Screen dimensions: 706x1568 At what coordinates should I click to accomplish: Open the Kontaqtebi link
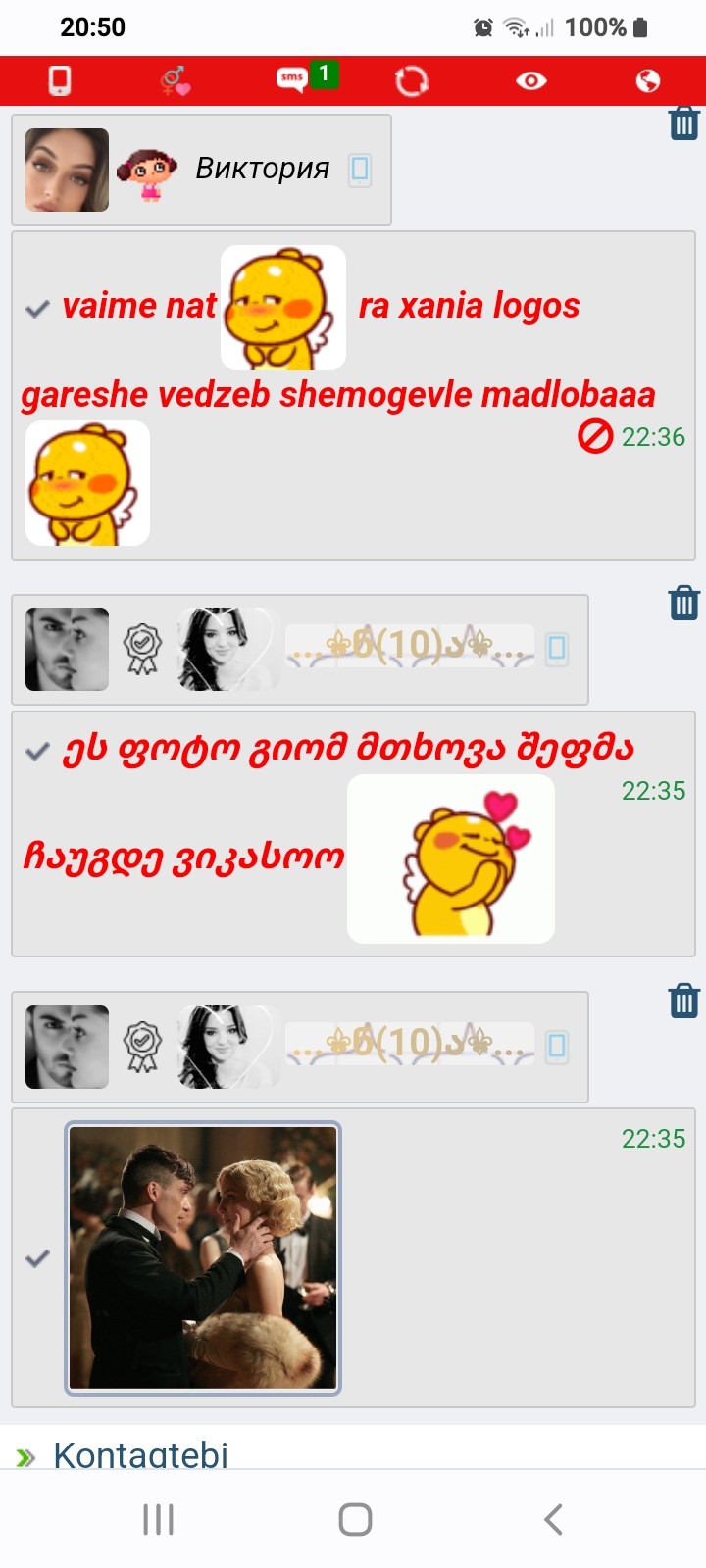tap(140, 1454)
